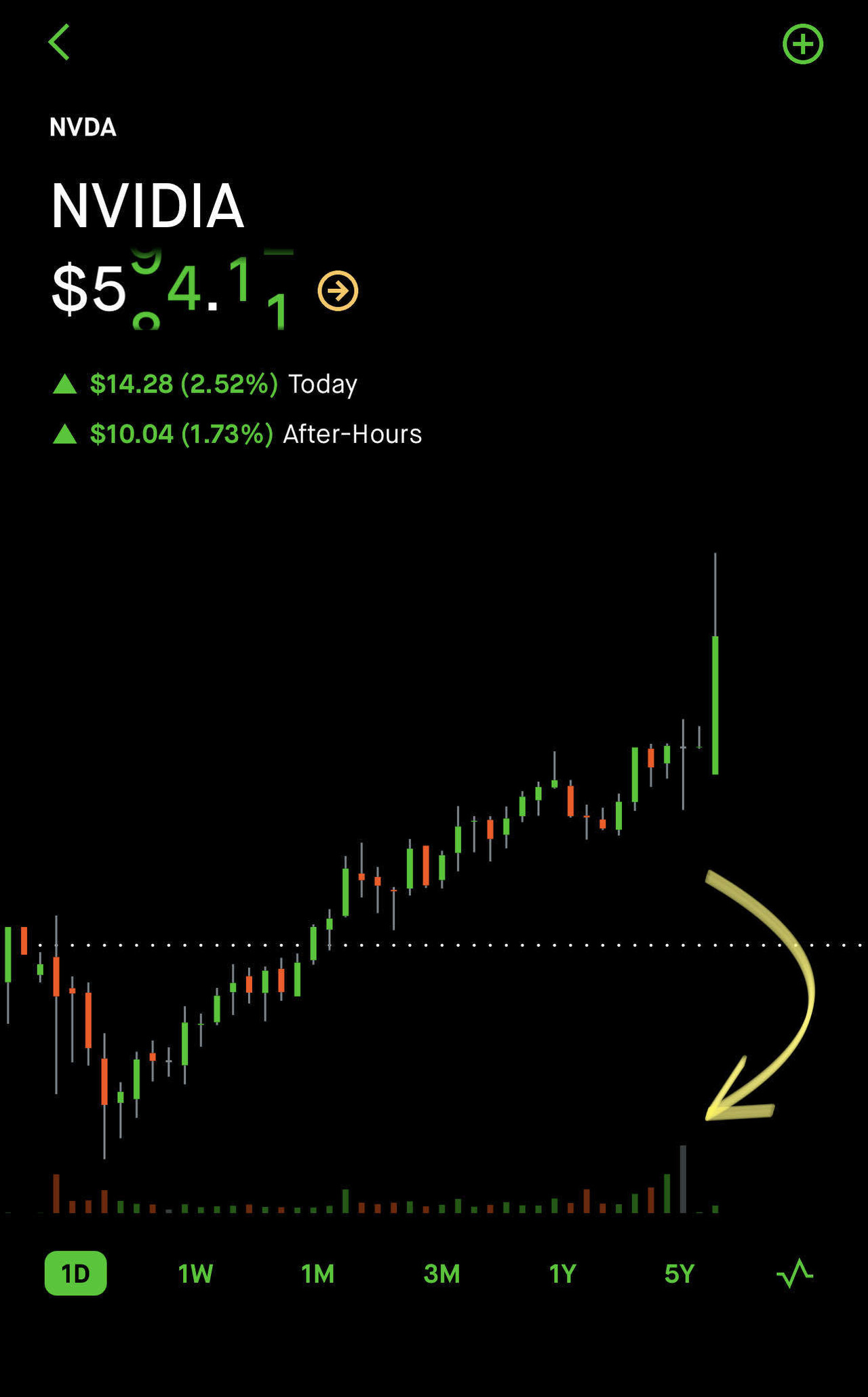Screen dimensions: 868x1397
Task: Select the 1W timeframe tab
Action: [x=195, y=1274]
